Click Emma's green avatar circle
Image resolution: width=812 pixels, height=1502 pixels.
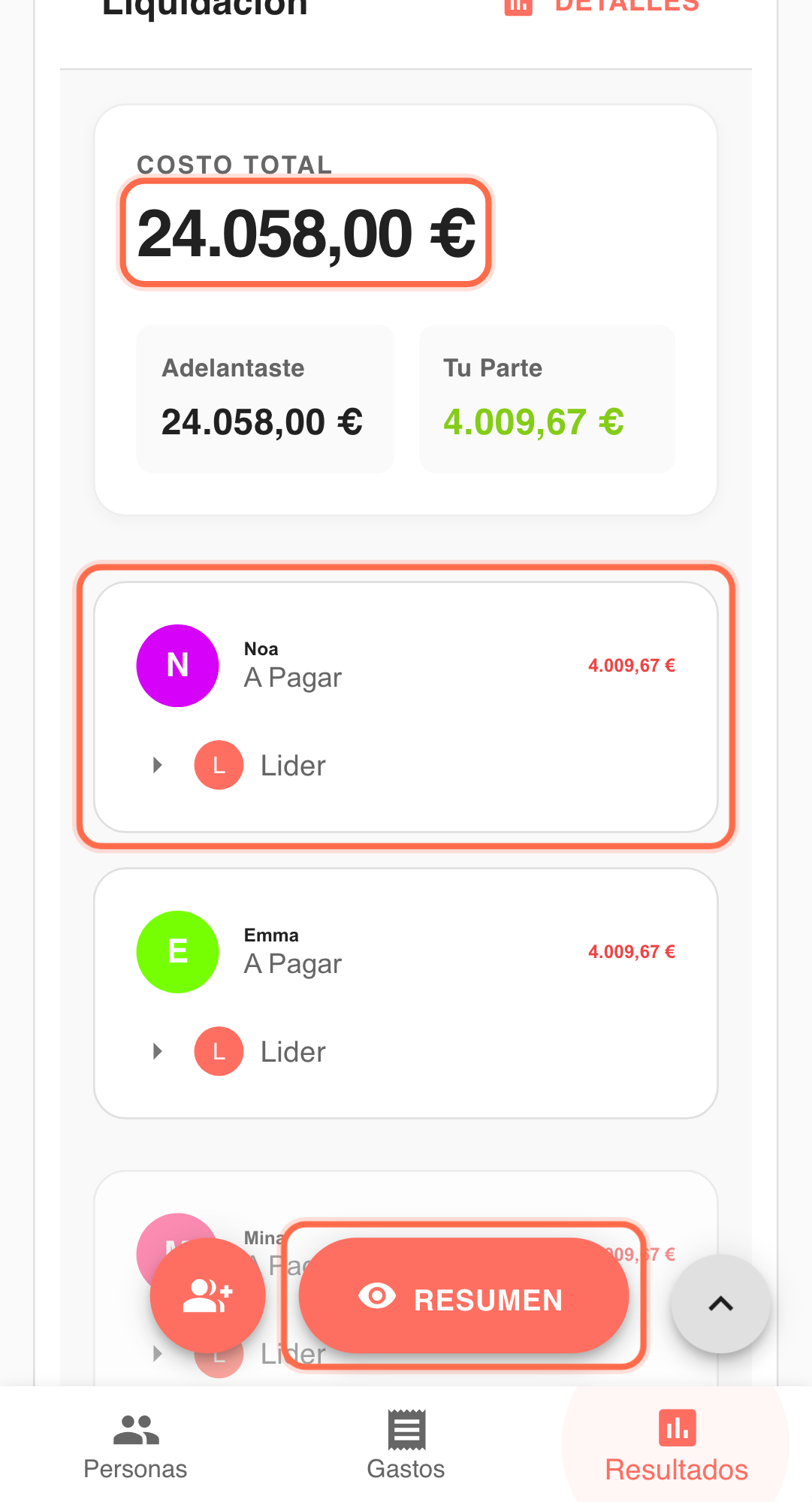177,951
